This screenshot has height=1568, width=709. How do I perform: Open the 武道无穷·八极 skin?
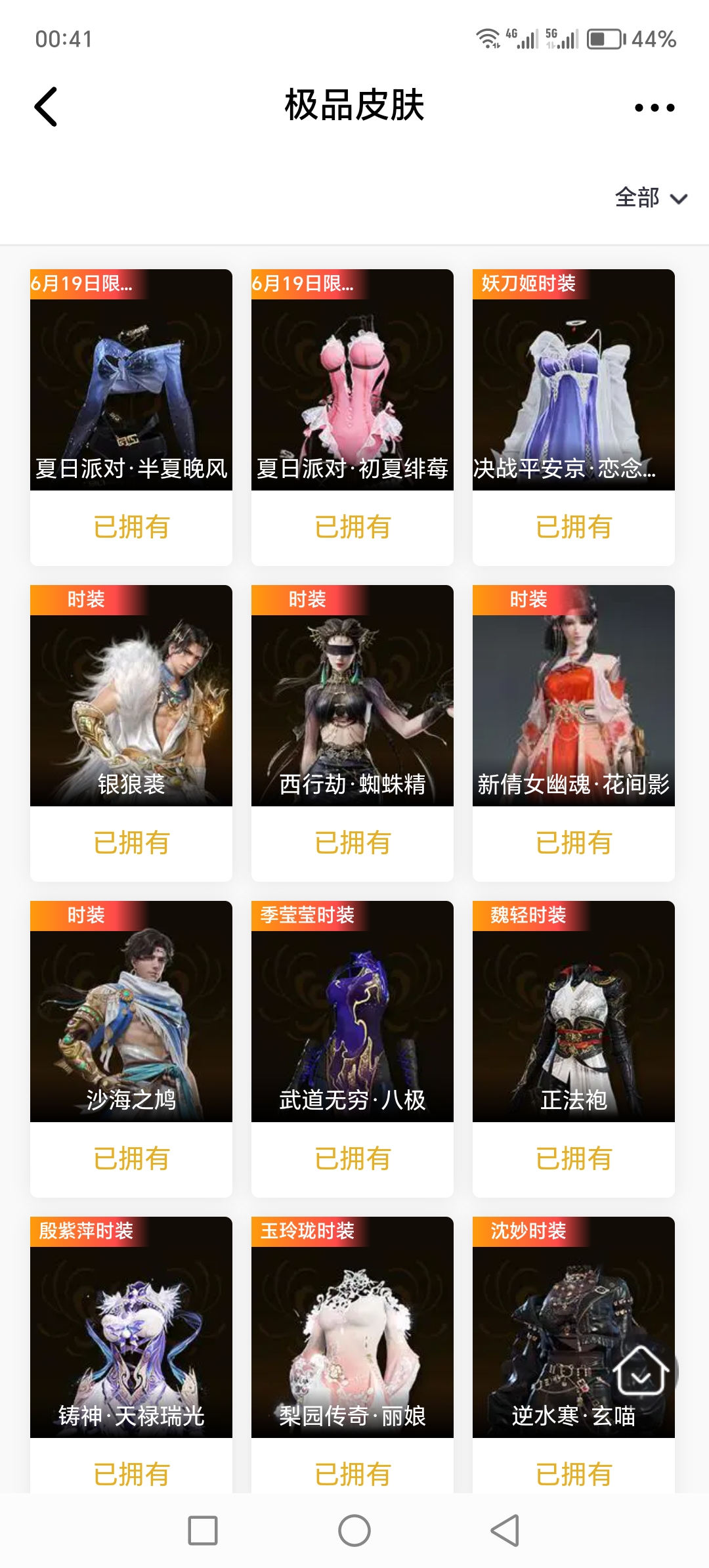(x=353, y=1012)
